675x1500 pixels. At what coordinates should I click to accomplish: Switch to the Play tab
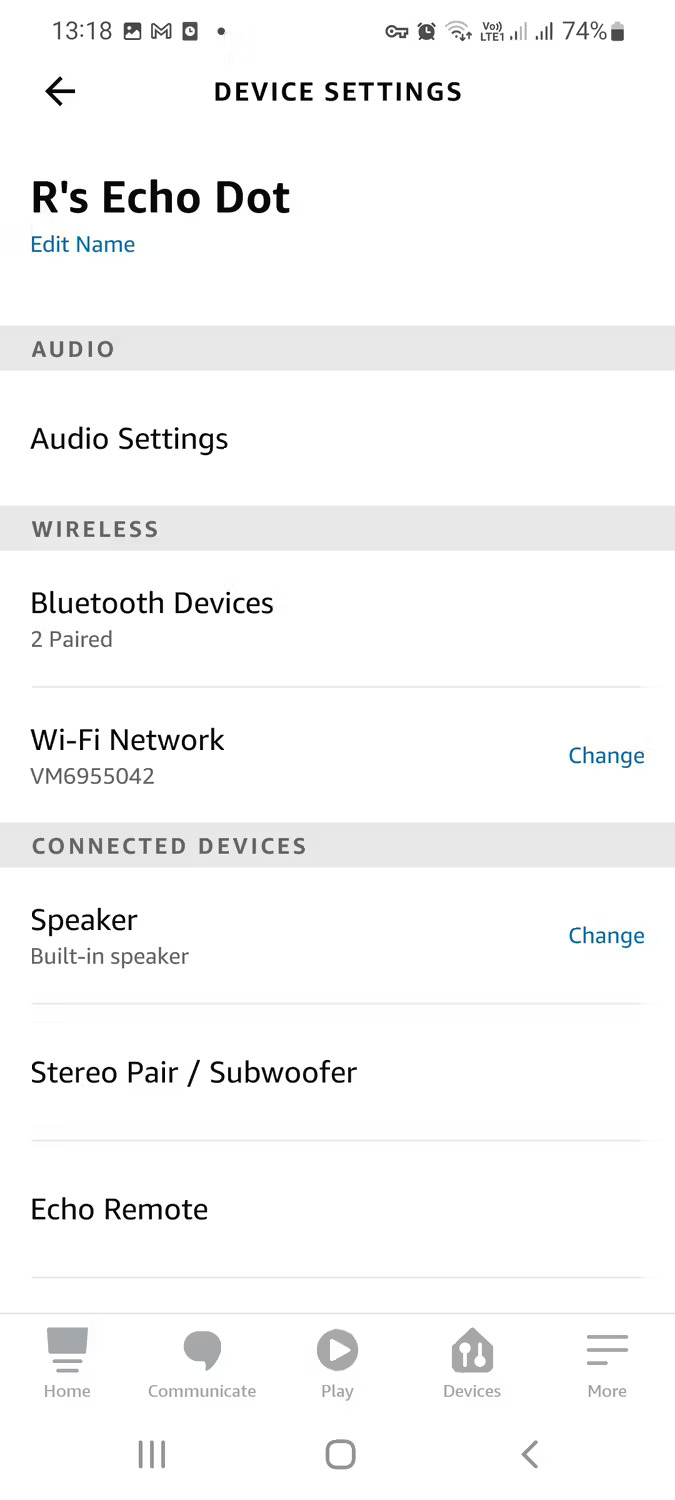click(x=337, y=1363)
